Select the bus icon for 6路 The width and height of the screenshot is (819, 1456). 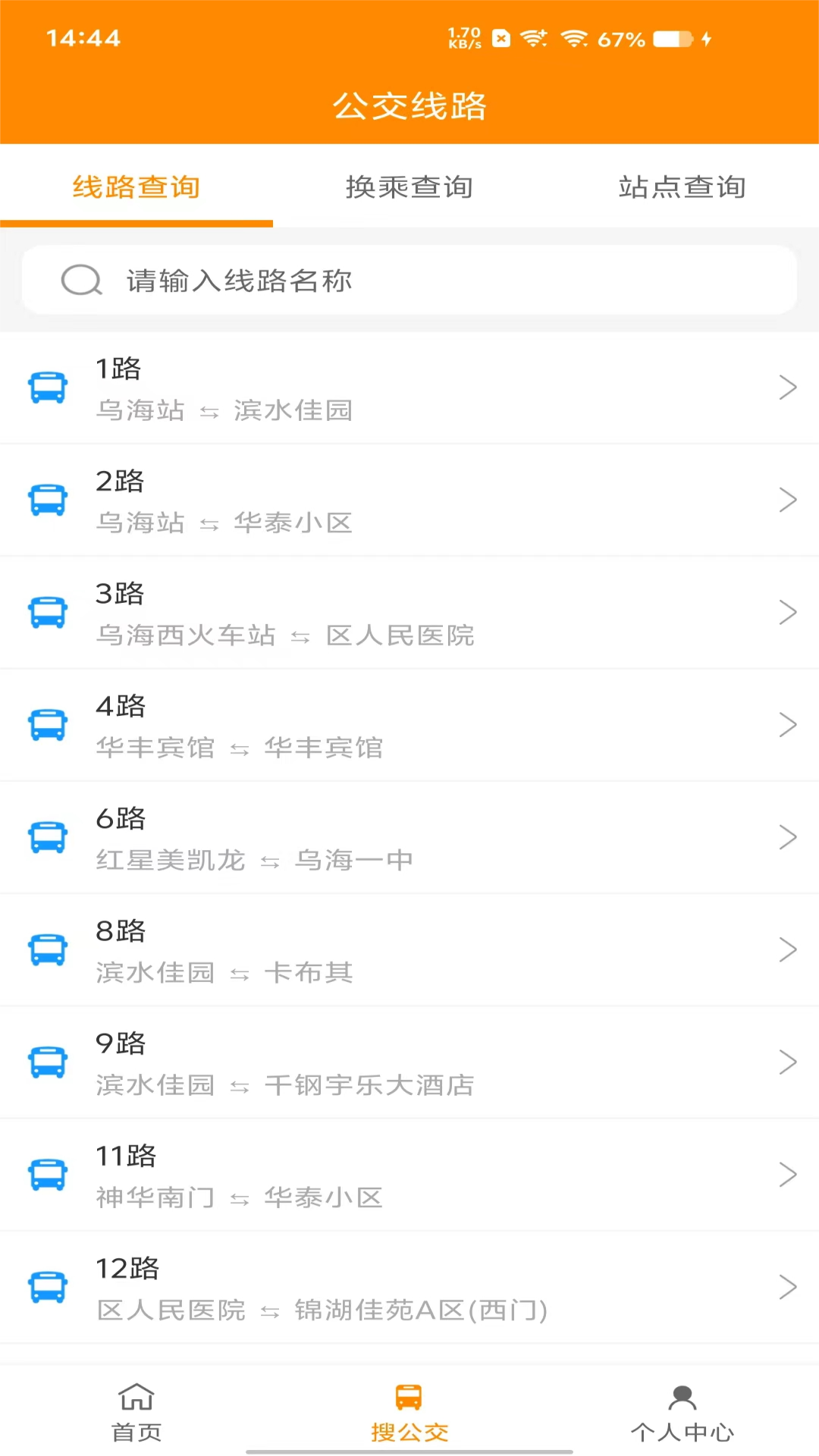[x=48, y=837]
